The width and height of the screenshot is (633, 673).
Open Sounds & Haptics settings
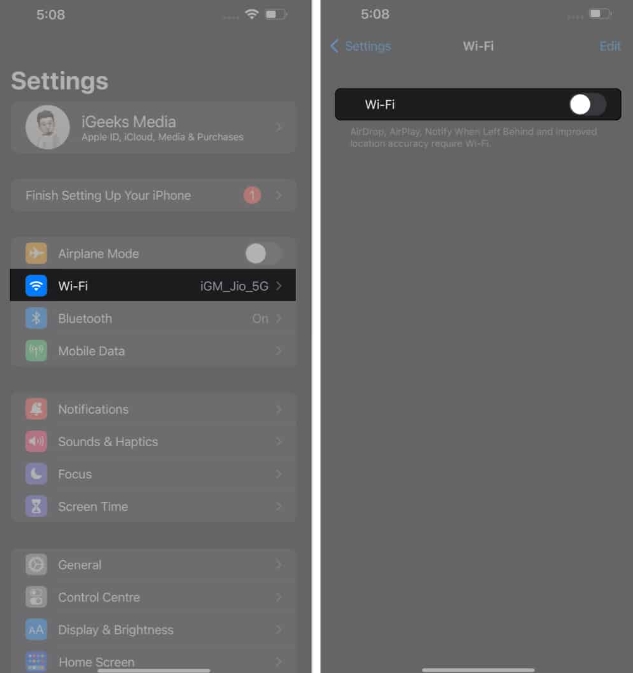pos(153,441)
